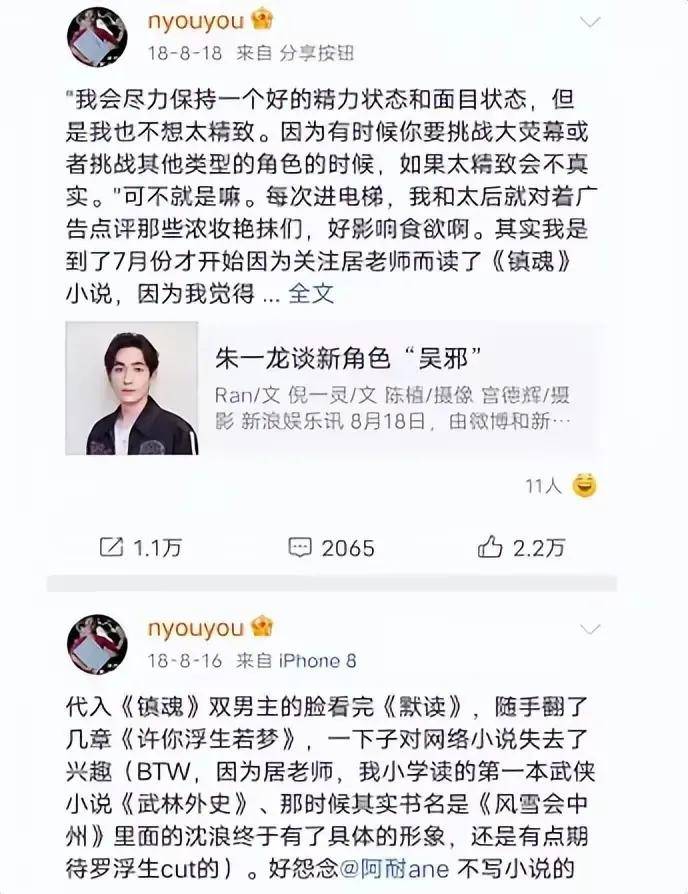
Task: Open the 2065 comments on the post
Action: pyautogui.click(x=331, y=547)
